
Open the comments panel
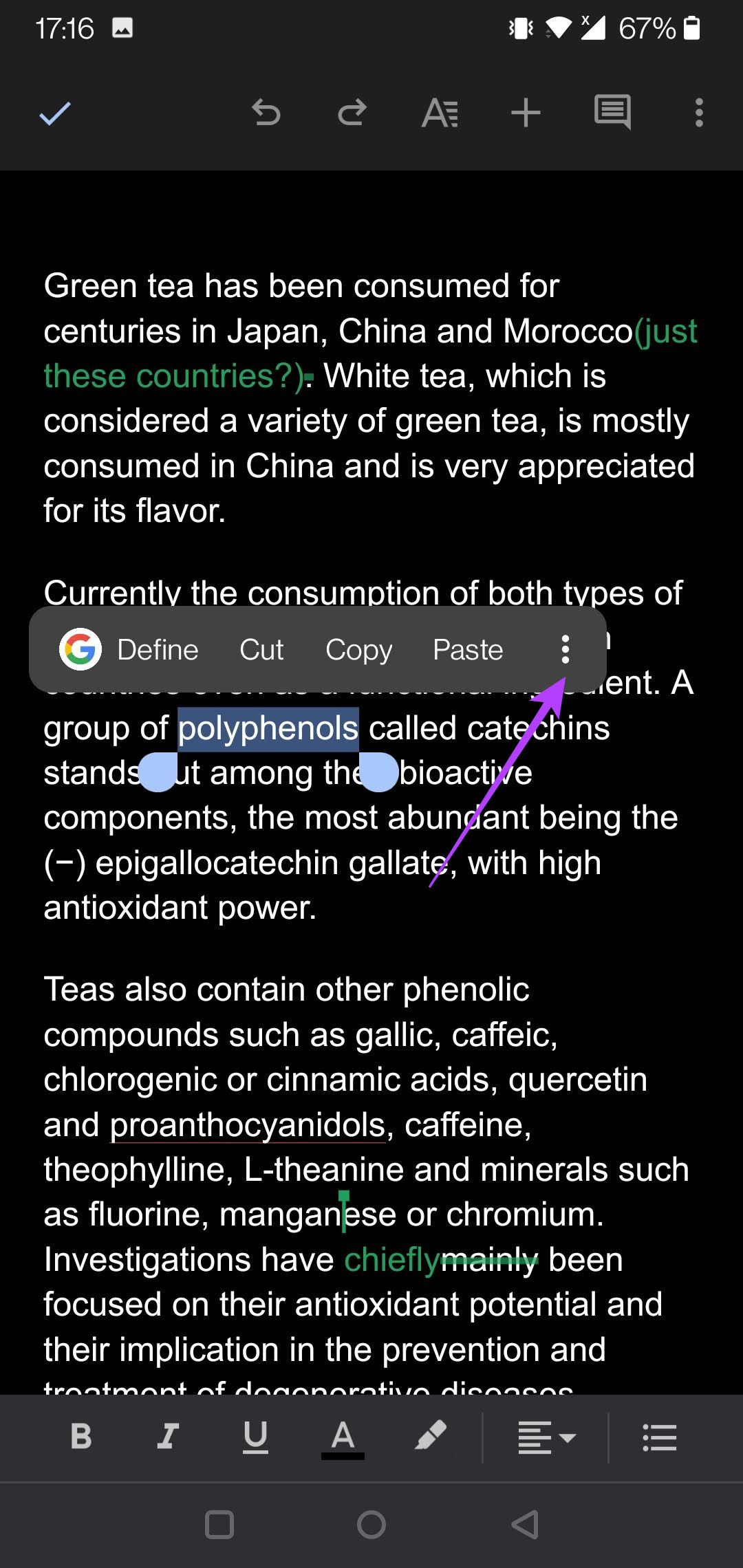click(x=612, y=111)
